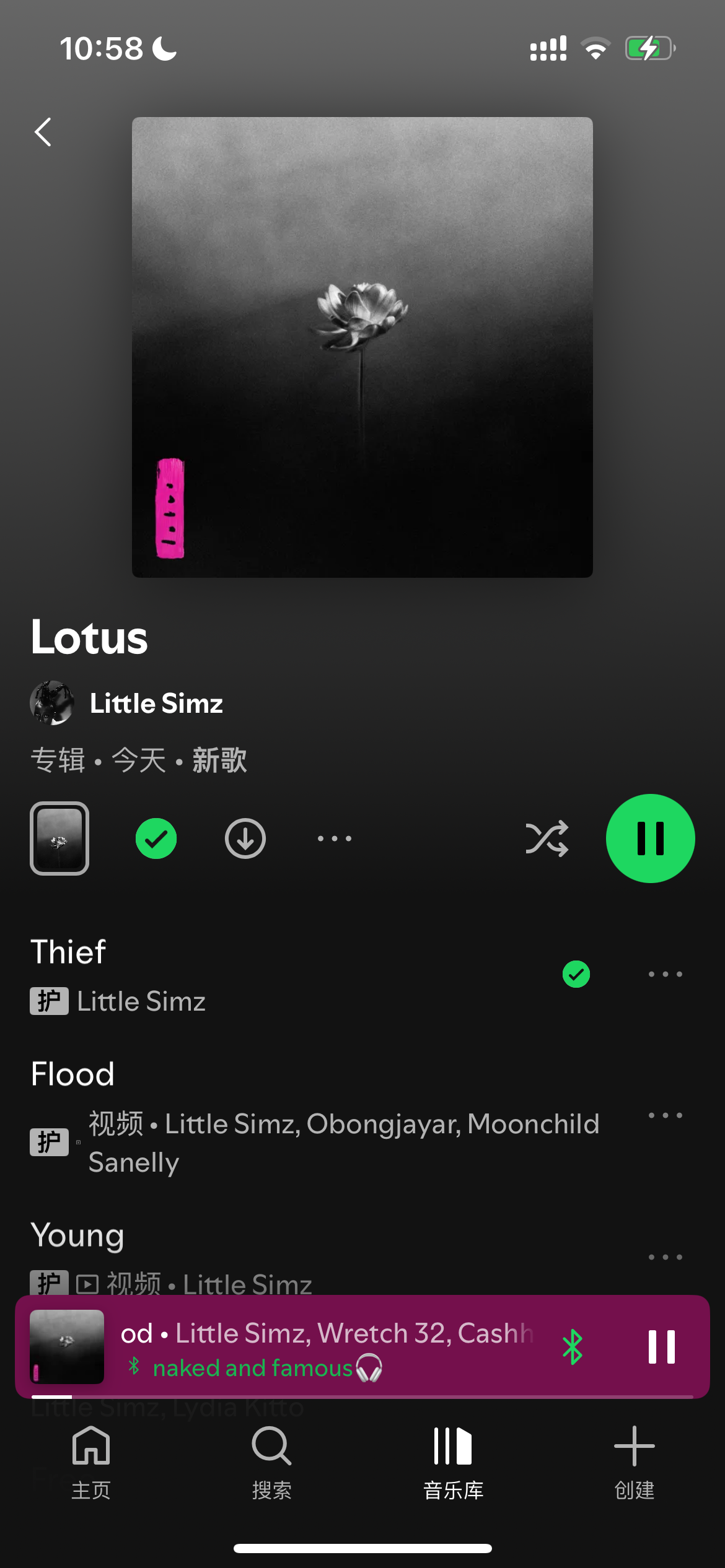Open Bluetooth device picker in mini player

(x=573, y=1346)
